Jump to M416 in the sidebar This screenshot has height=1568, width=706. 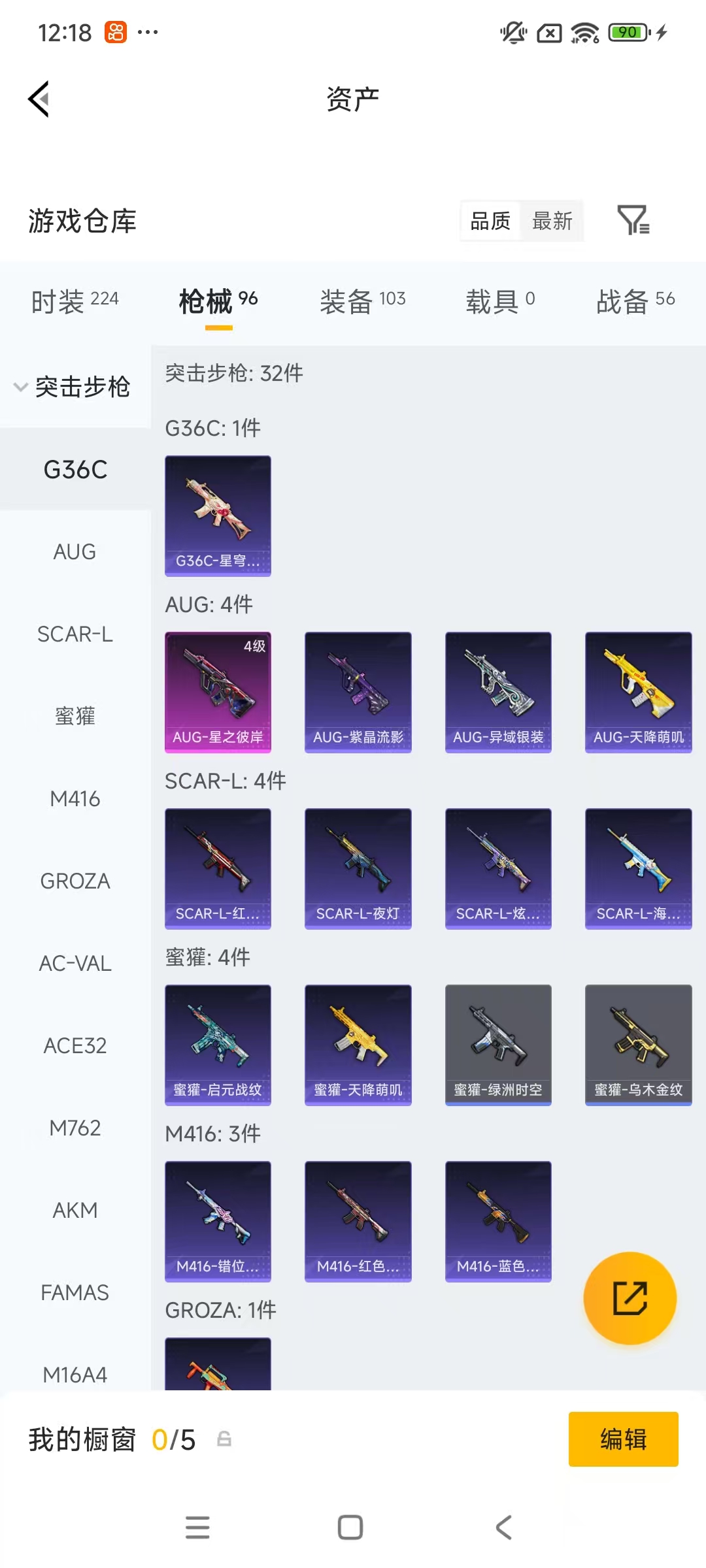(75, 799)
